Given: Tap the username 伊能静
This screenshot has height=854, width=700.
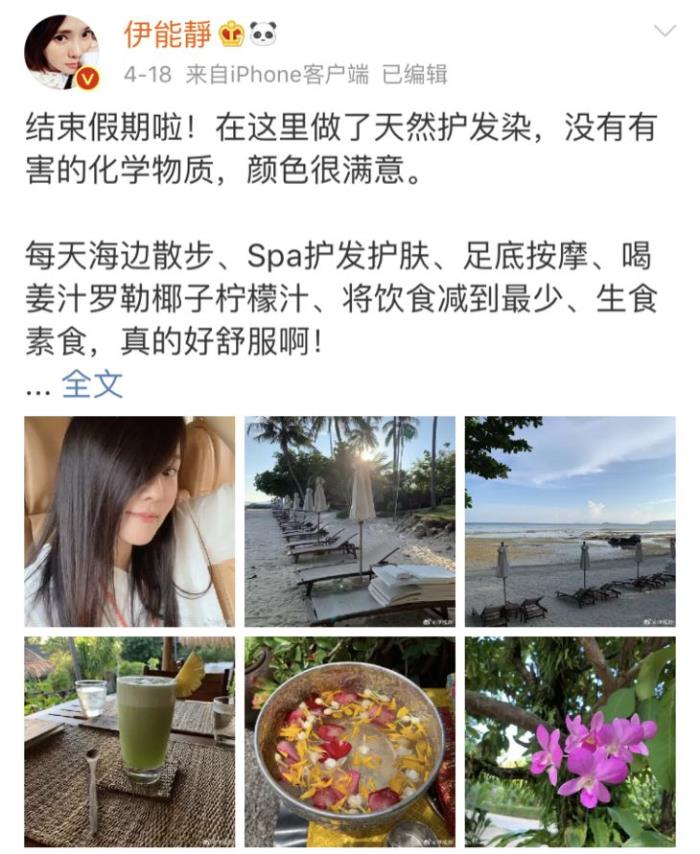Looking at the screenshot, I should (x=167, y=34).
